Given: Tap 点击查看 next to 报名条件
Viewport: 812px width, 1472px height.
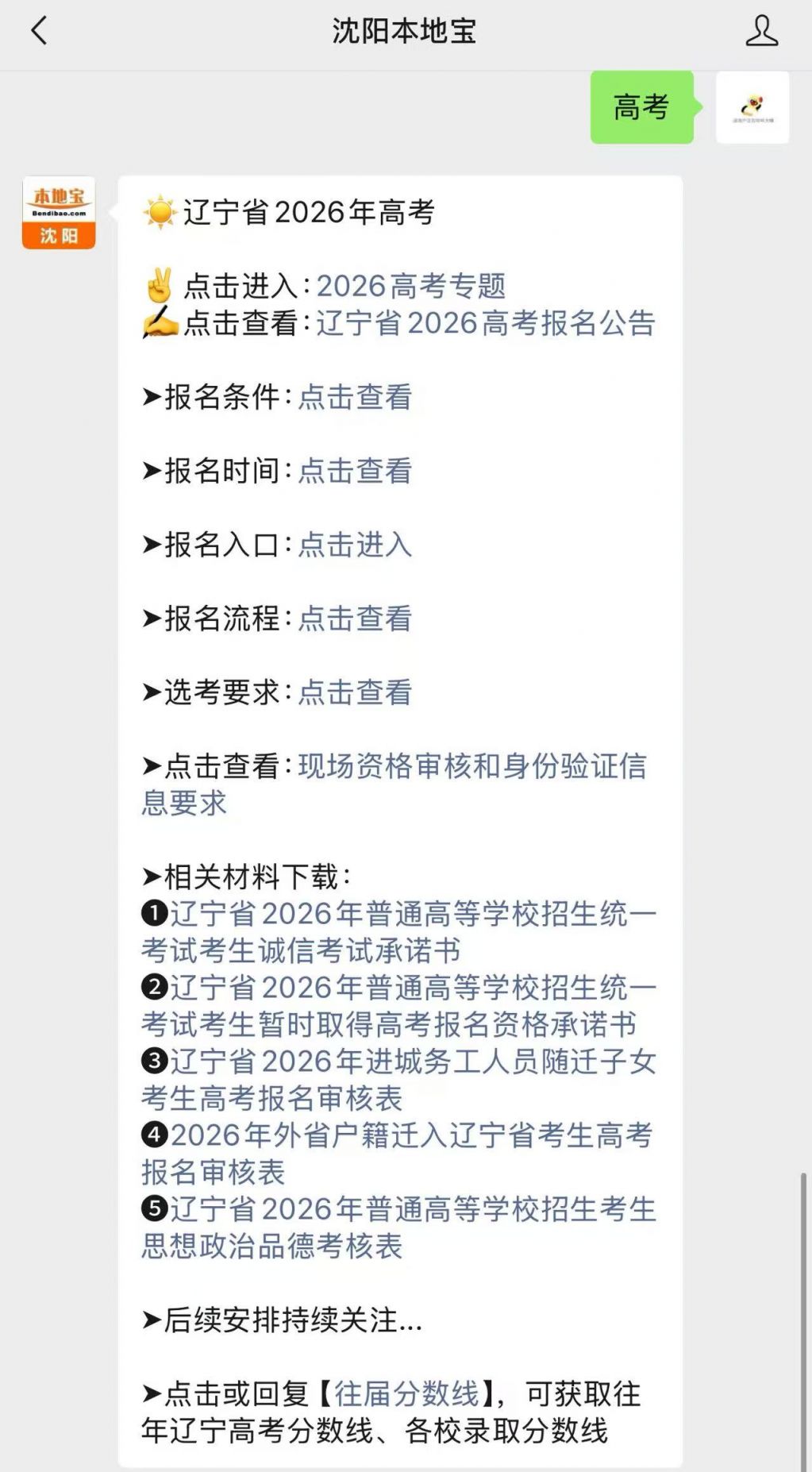Looking at the screenshot, I should 355,397.
